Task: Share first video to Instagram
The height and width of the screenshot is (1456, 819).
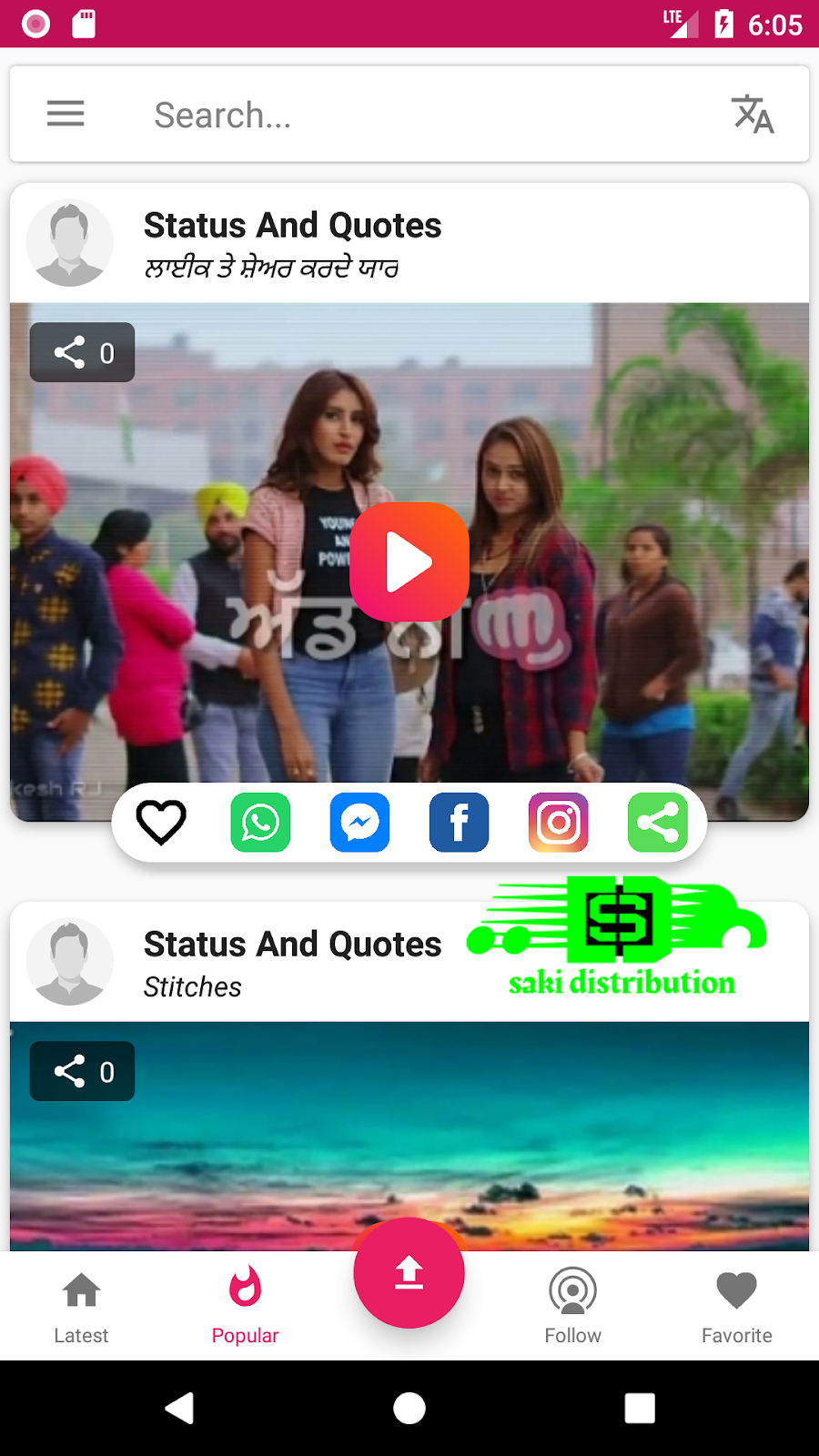Action: click(558, 823)
